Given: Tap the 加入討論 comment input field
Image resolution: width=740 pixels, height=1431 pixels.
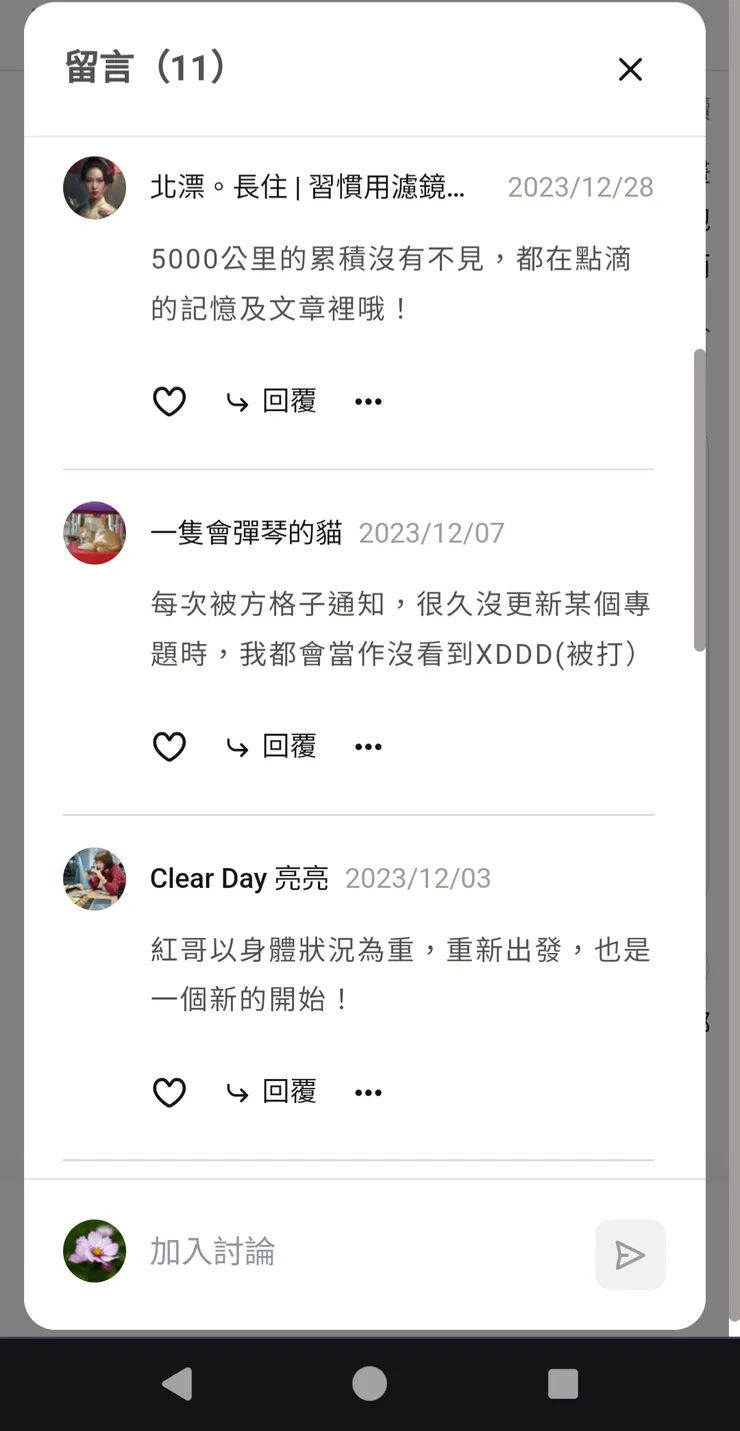Looking at the screenshot, I should (300, 1250).
